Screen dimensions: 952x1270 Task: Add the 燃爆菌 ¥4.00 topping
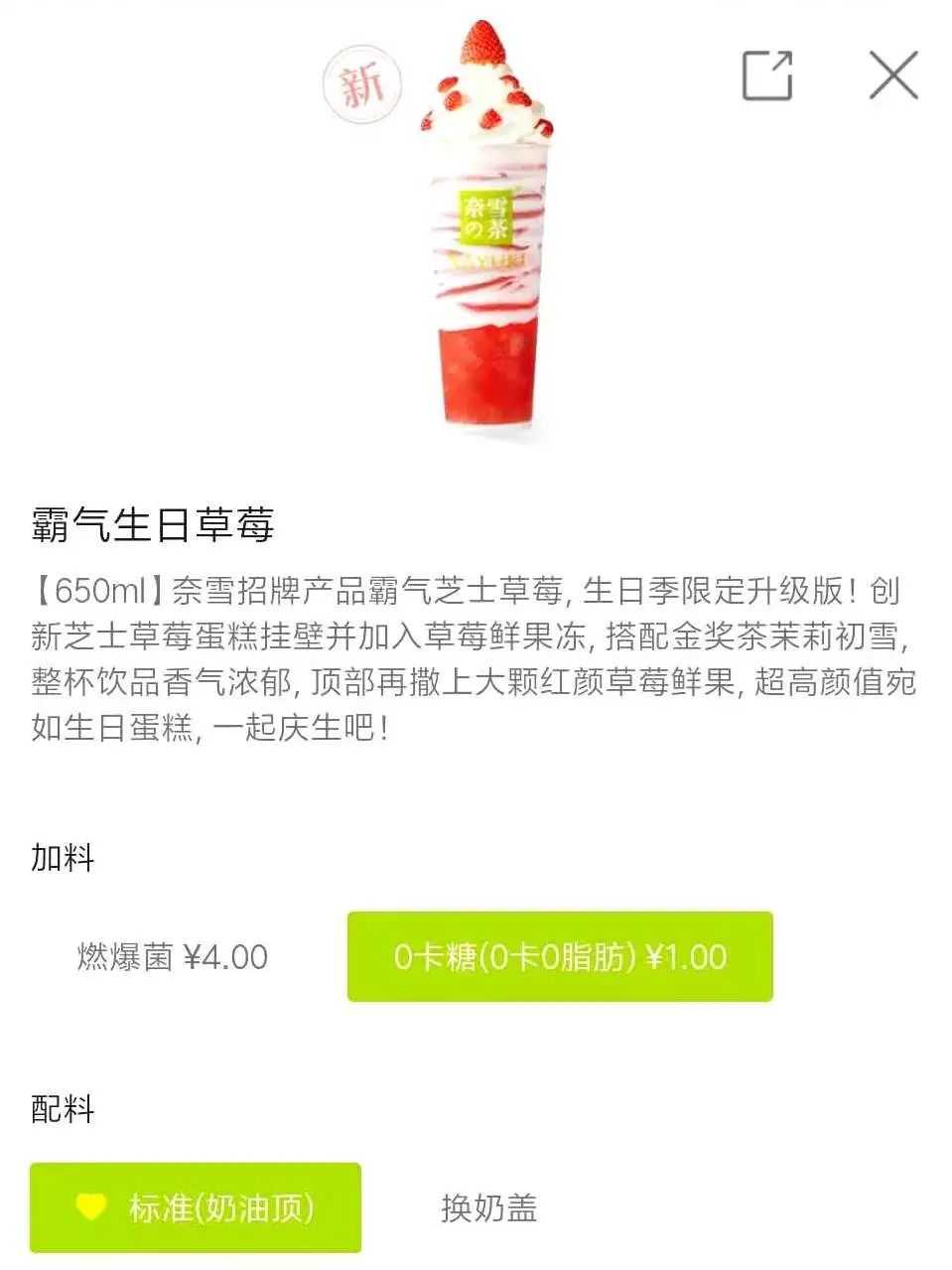point(173,957)
